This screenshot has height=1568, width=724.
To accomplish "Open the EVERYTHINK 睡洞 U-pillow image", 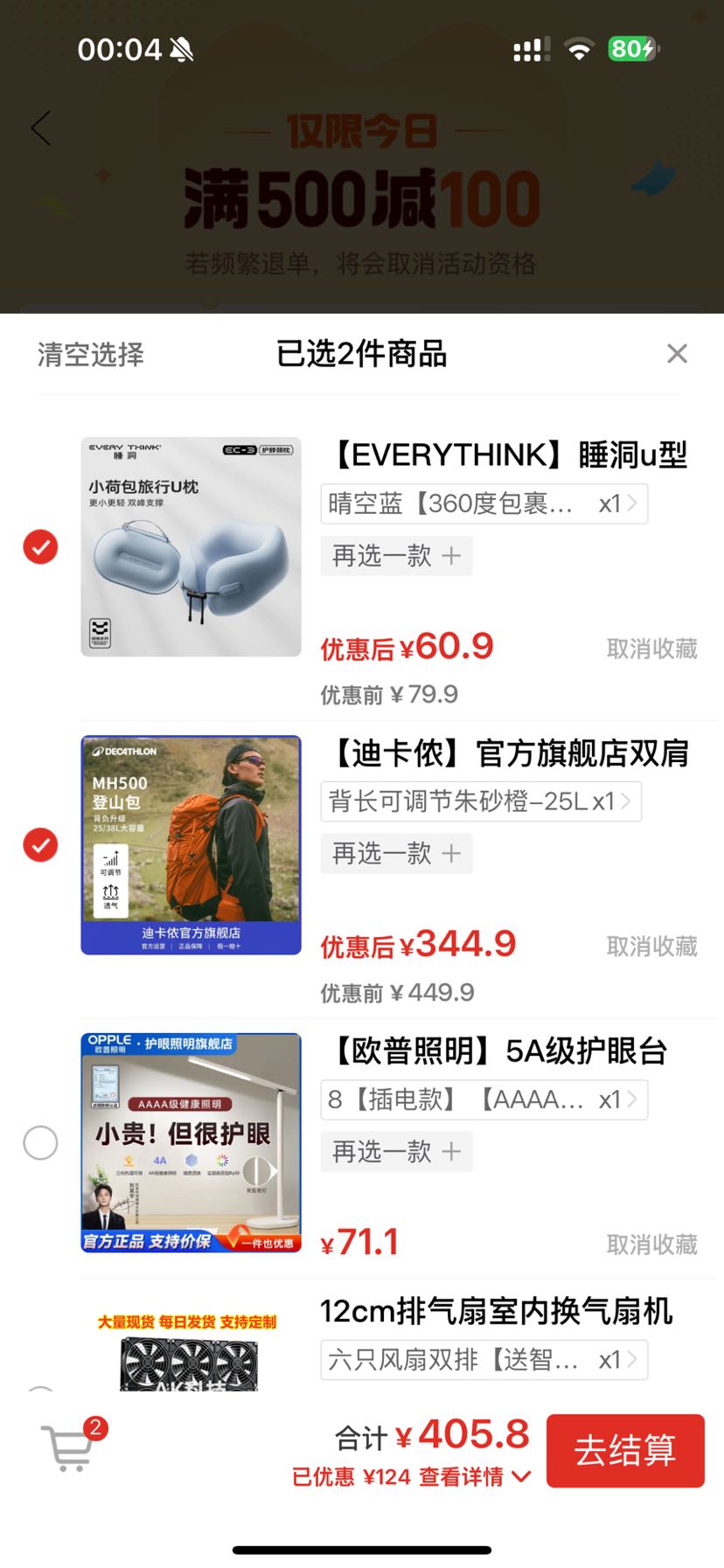I will [191, 547].
